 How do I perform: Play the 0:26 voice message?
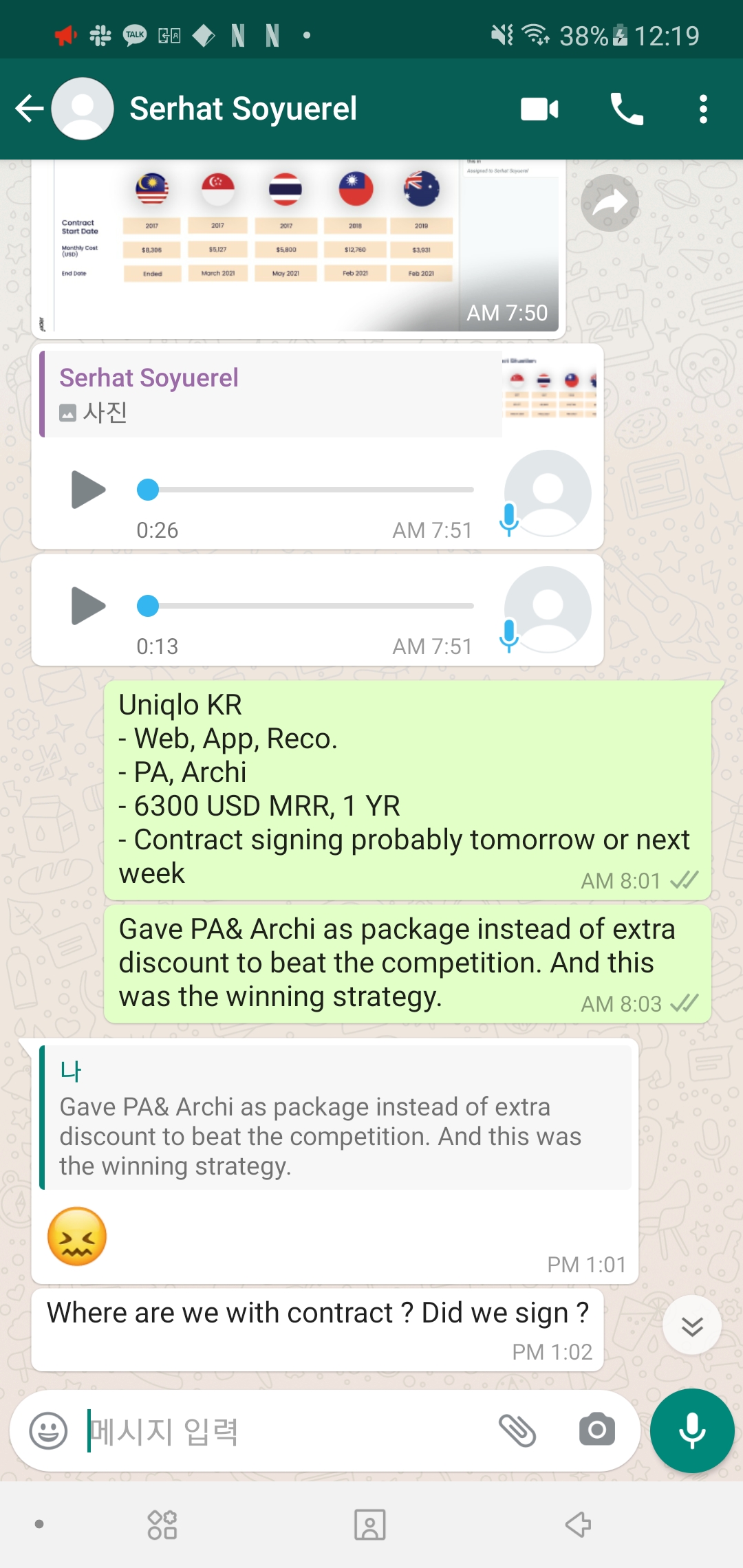coord(87,490)
